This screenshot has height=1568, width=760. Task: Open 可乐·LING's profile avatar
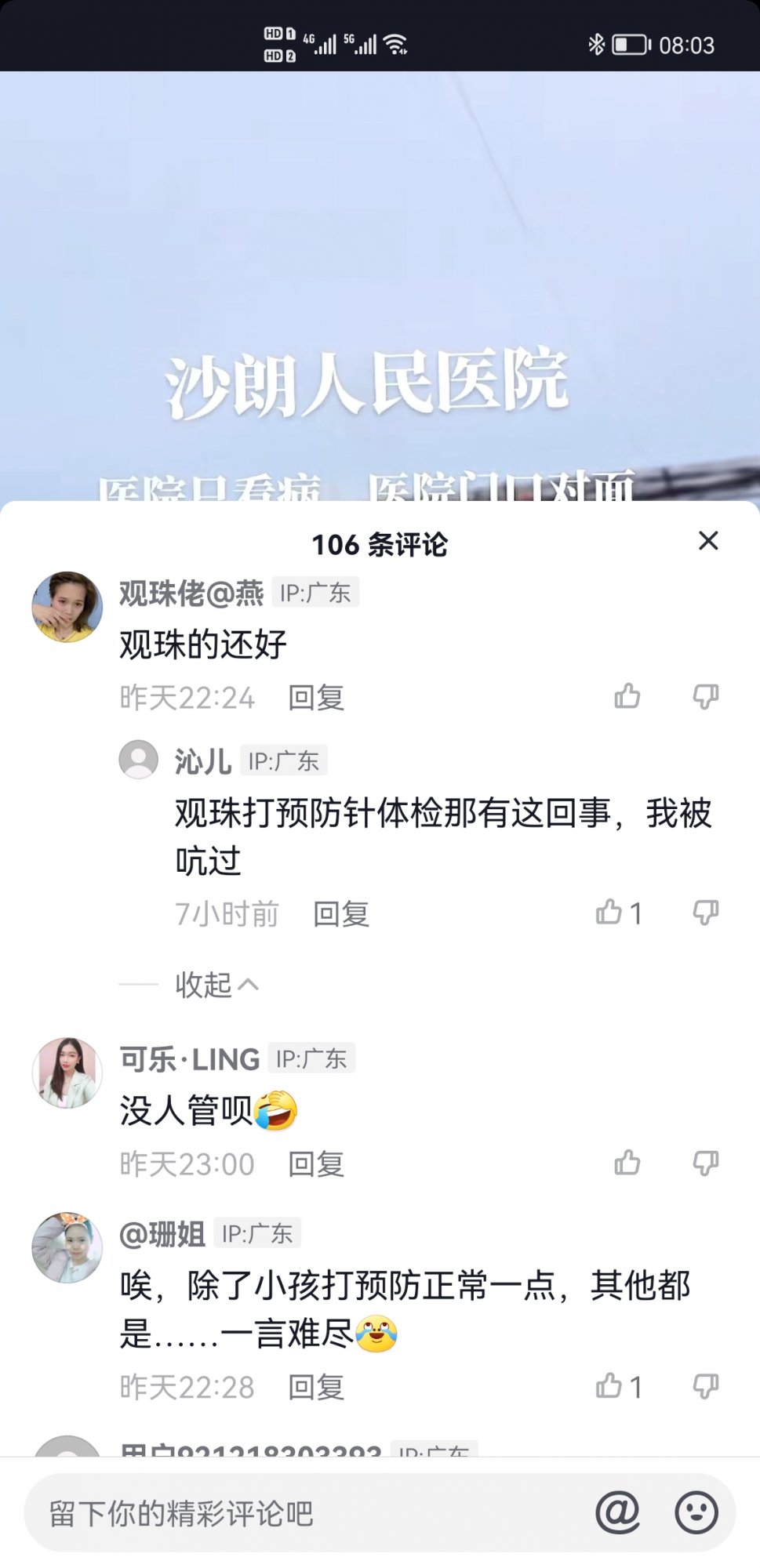click(x=67, y=1073)
